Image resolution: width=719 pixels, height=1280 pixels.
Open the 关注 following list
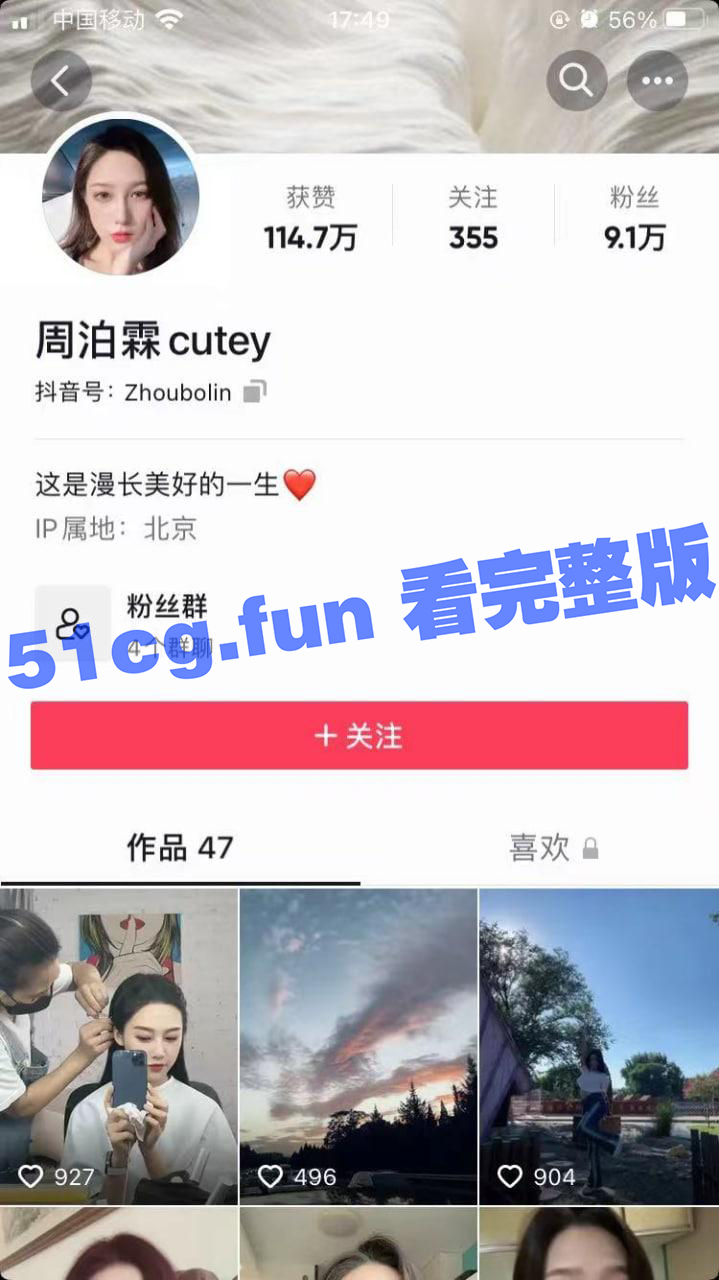[473, 217]
